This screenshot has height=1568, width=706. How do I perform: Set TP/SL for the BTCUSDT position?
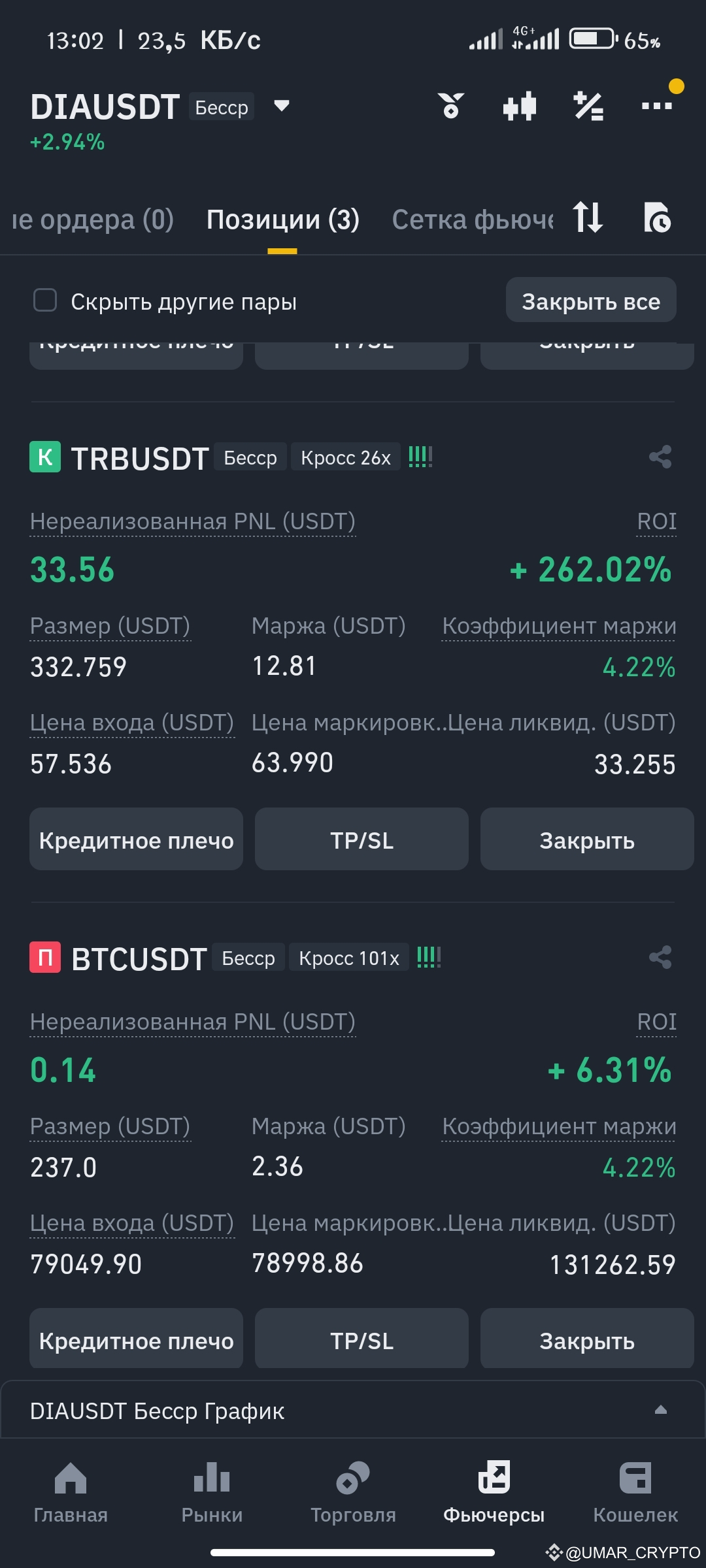click(361, 1339)
